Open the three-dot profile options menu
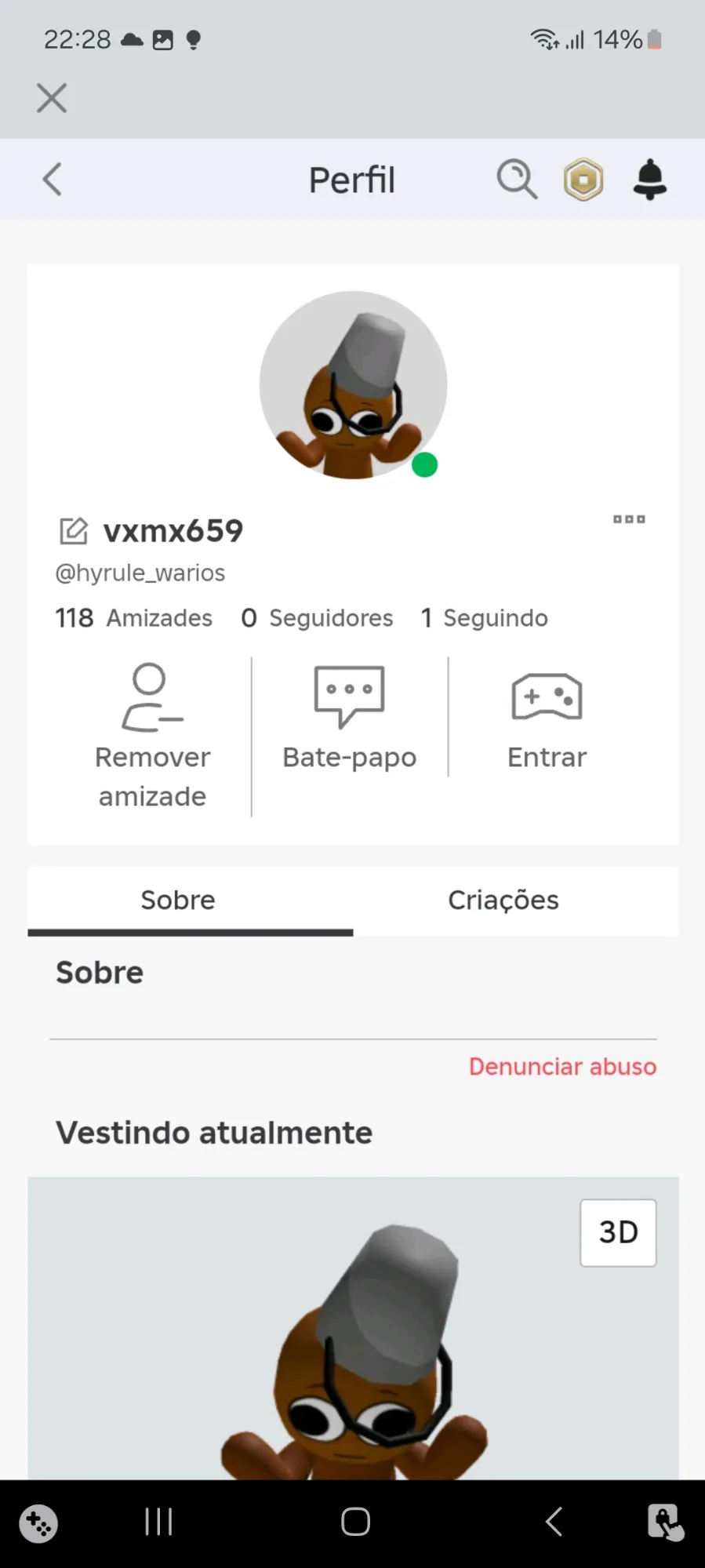Image resolution: width=705 pixels, height=1568 pixels. 629,519
